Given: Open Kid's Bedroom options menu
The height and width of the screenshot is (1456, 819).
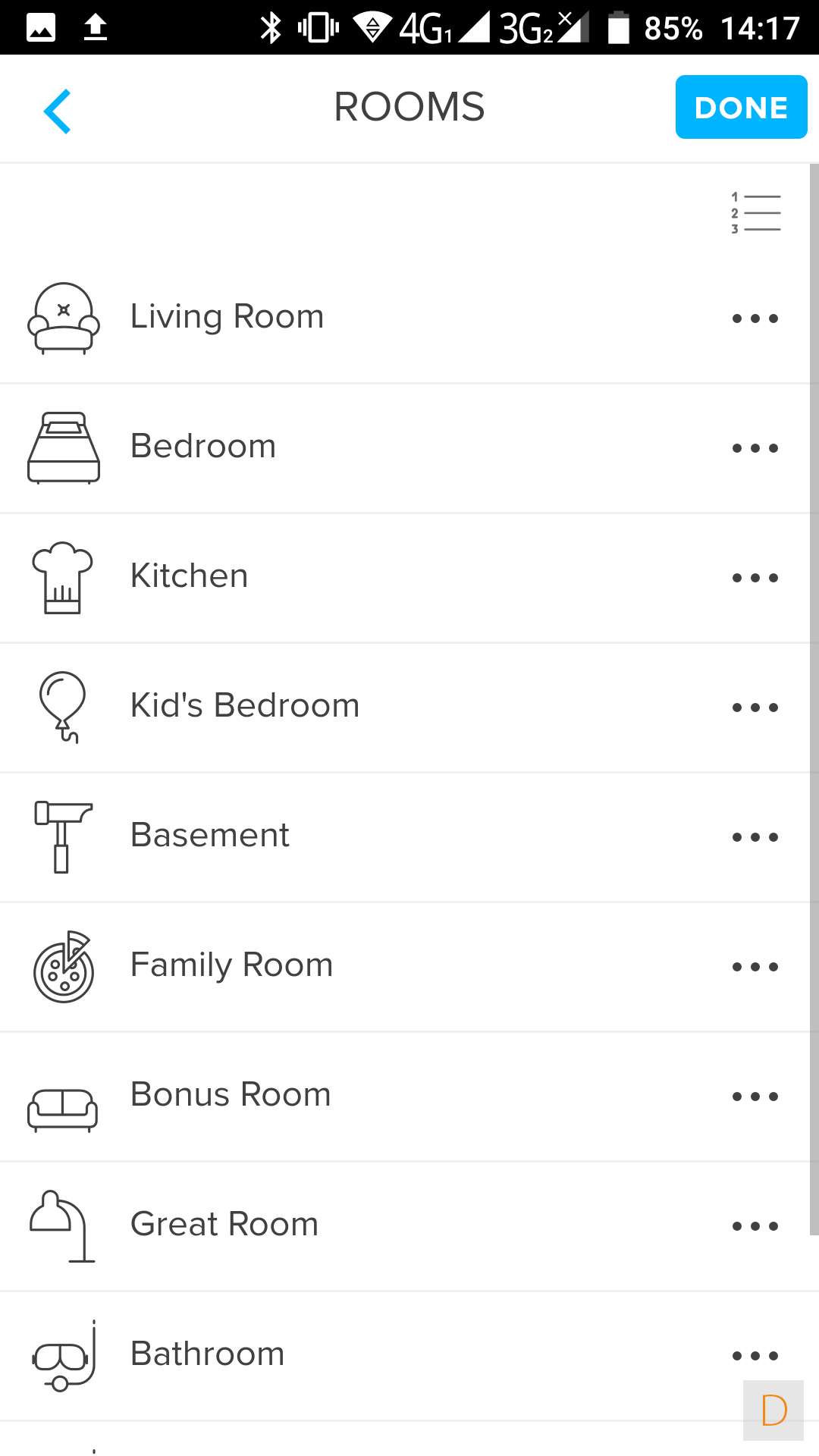Looking at the screenshot, I should pos(755,708).
